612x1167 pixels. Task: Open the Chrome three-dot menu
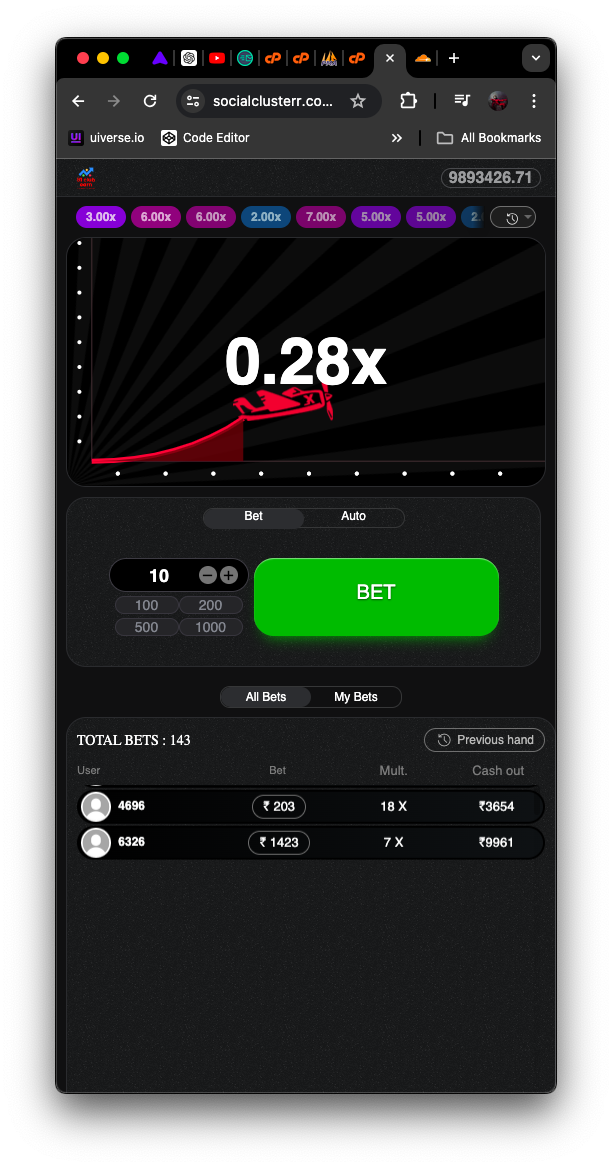coord(534,101)
